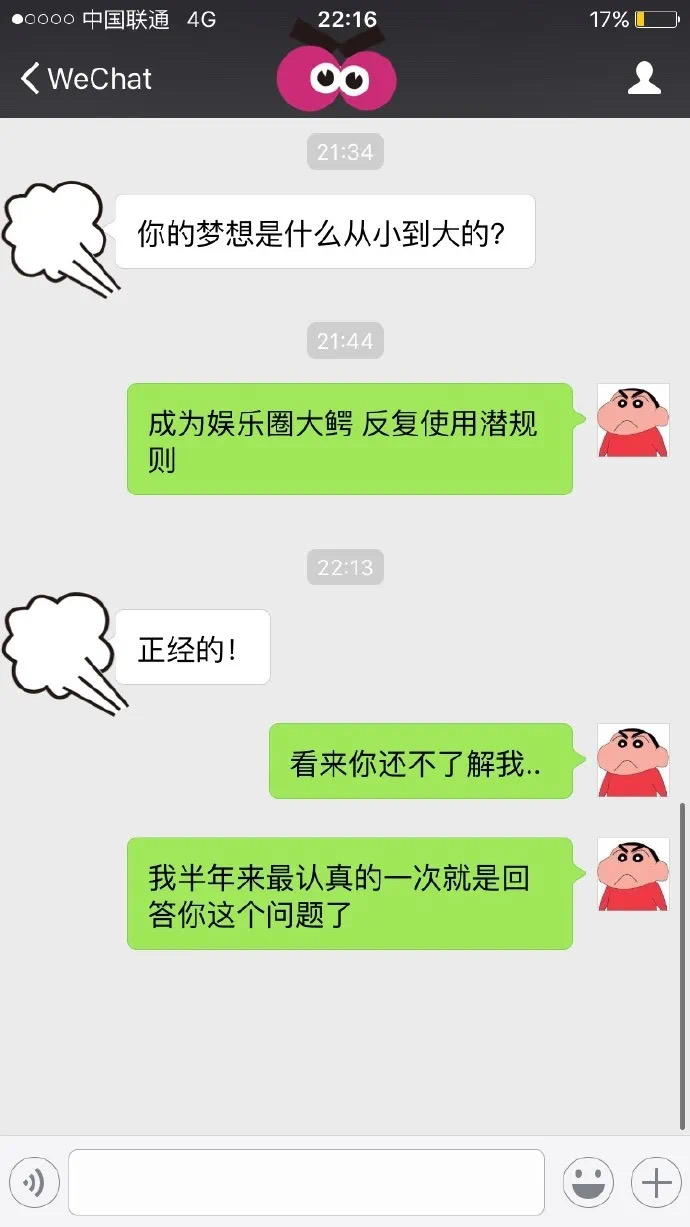Switch to voice message input
The width and height of the screenshot is (690, 1227).
click(35, 1184)
